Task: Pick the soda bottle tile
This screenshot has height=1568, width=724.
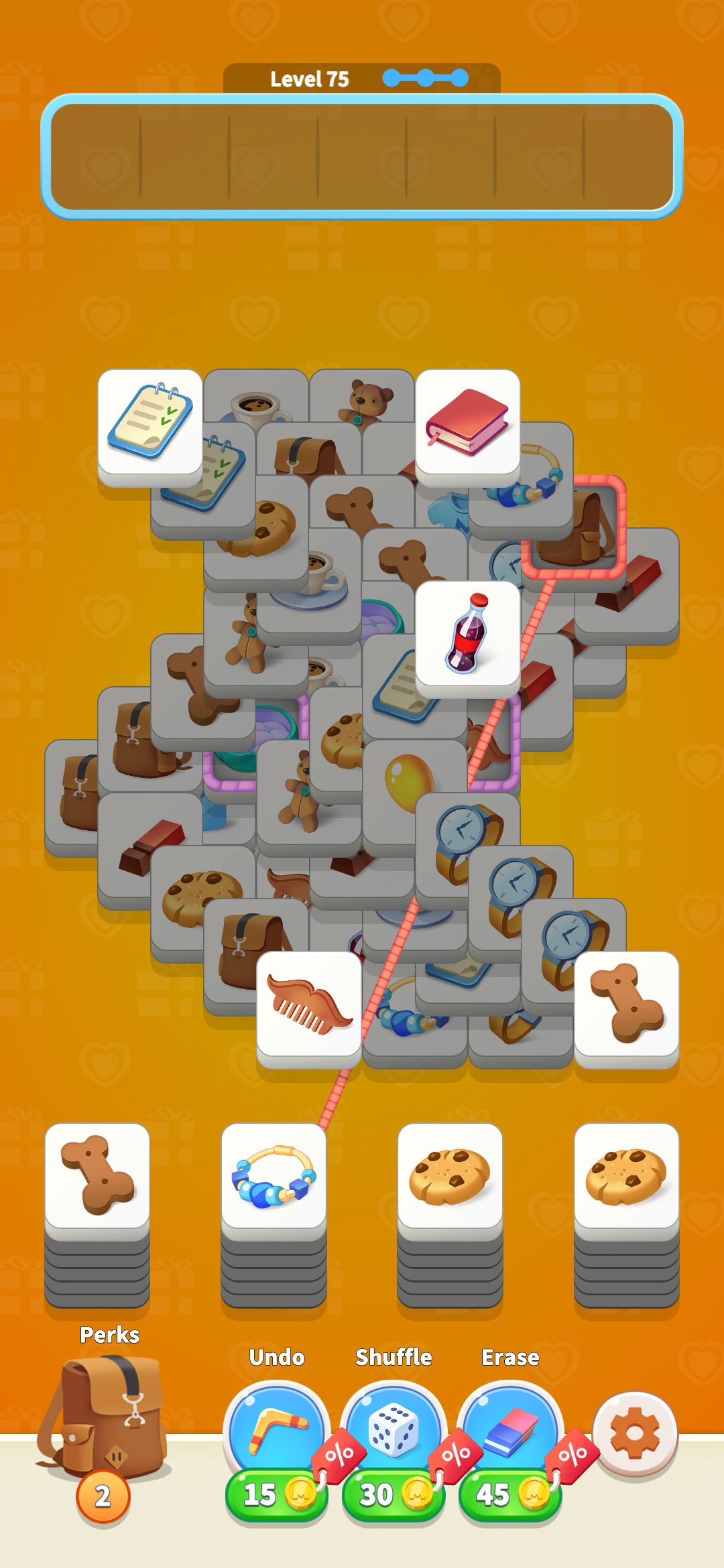Action: (467, 633)
